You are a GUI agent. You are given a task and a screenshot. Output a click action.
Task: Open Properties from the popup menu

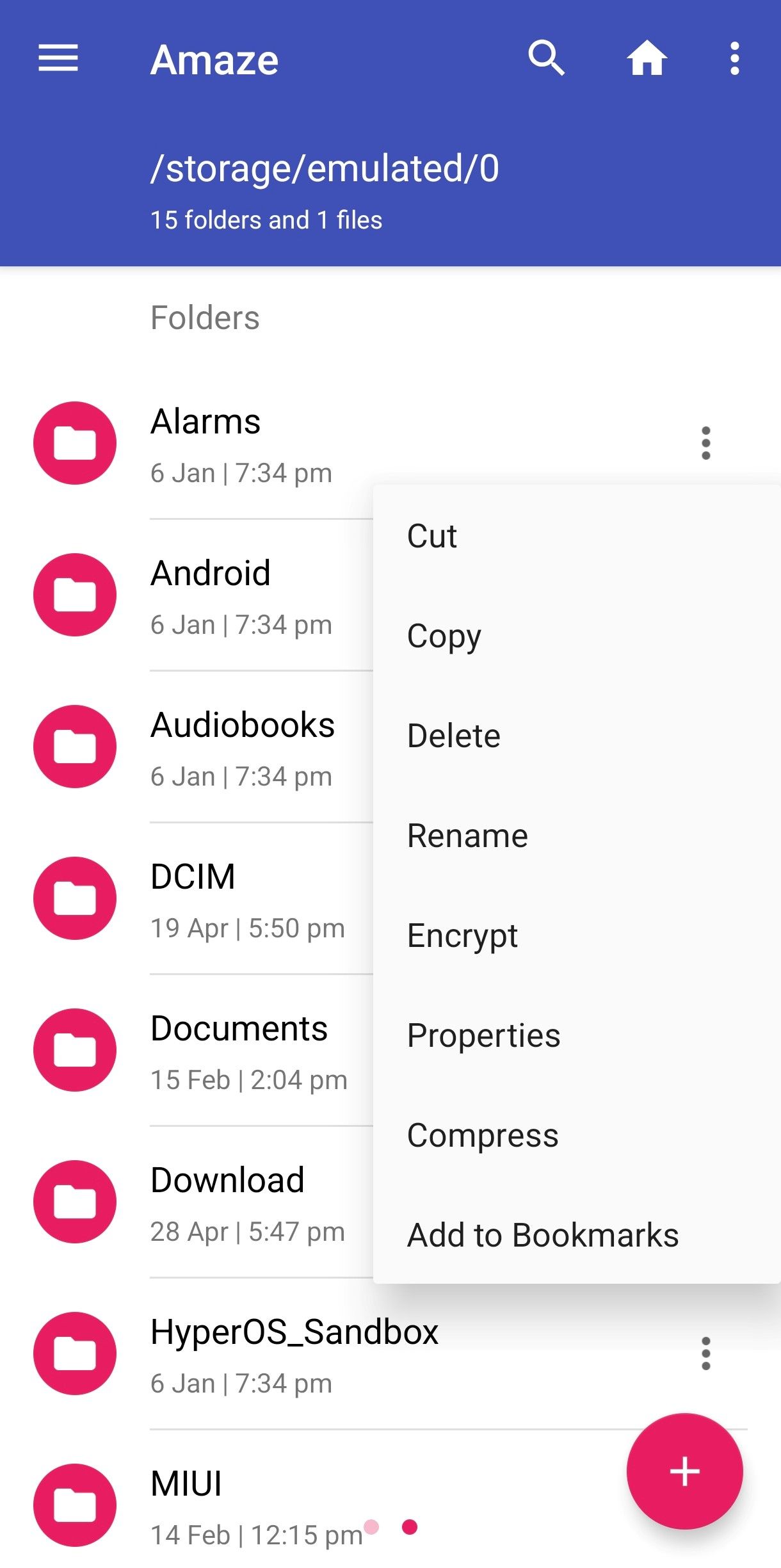click(x=483, y=1035)
